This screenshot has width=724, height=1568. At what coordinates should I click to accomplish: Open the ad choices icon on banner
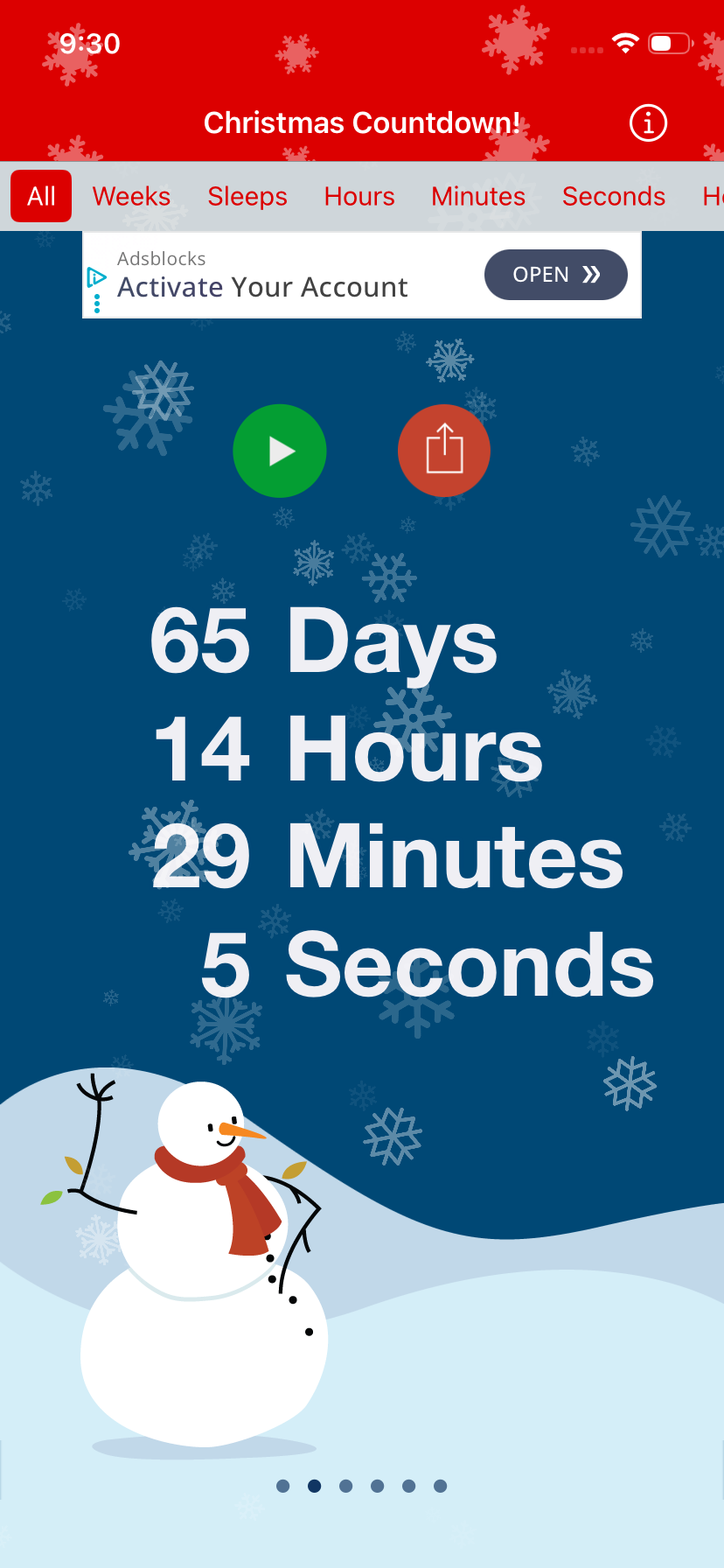pyautogui.click(x=96, y=279)
